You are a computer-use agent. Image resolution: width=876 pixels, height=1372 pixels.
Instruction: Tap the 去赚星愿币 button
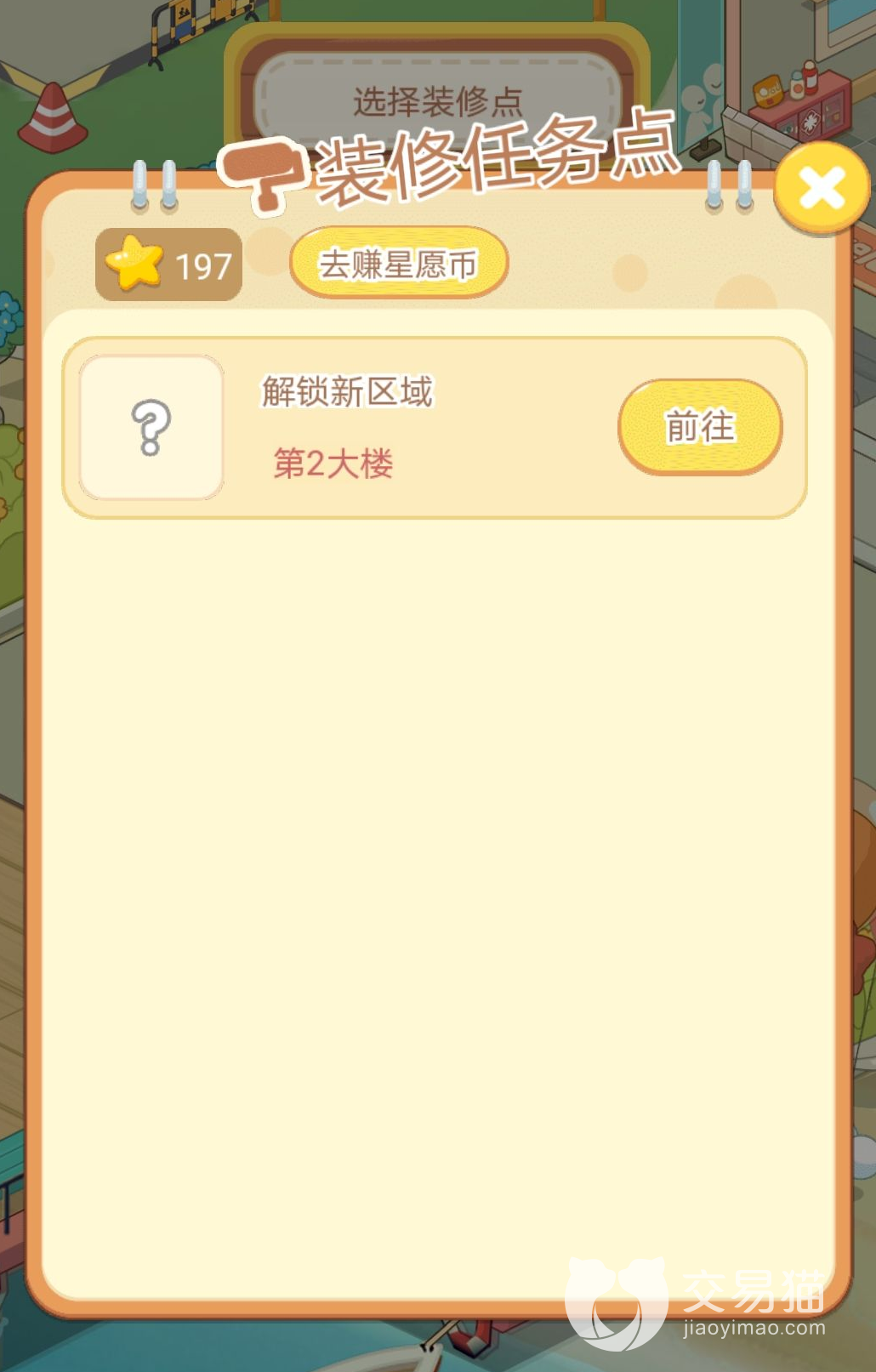click(399, 263)
